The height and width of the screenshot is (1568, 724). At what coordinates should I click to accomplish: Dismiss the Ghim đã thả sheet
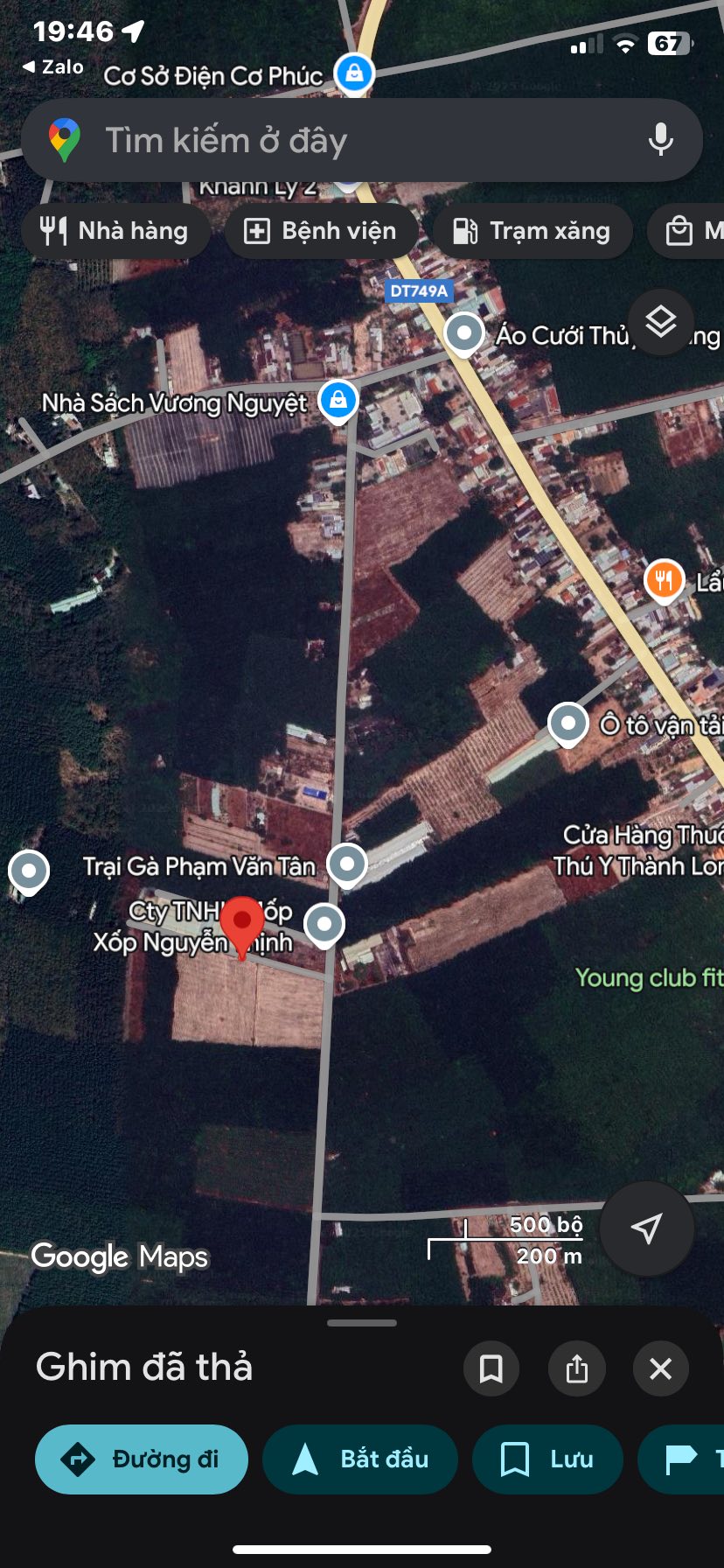pos(660,1368)
